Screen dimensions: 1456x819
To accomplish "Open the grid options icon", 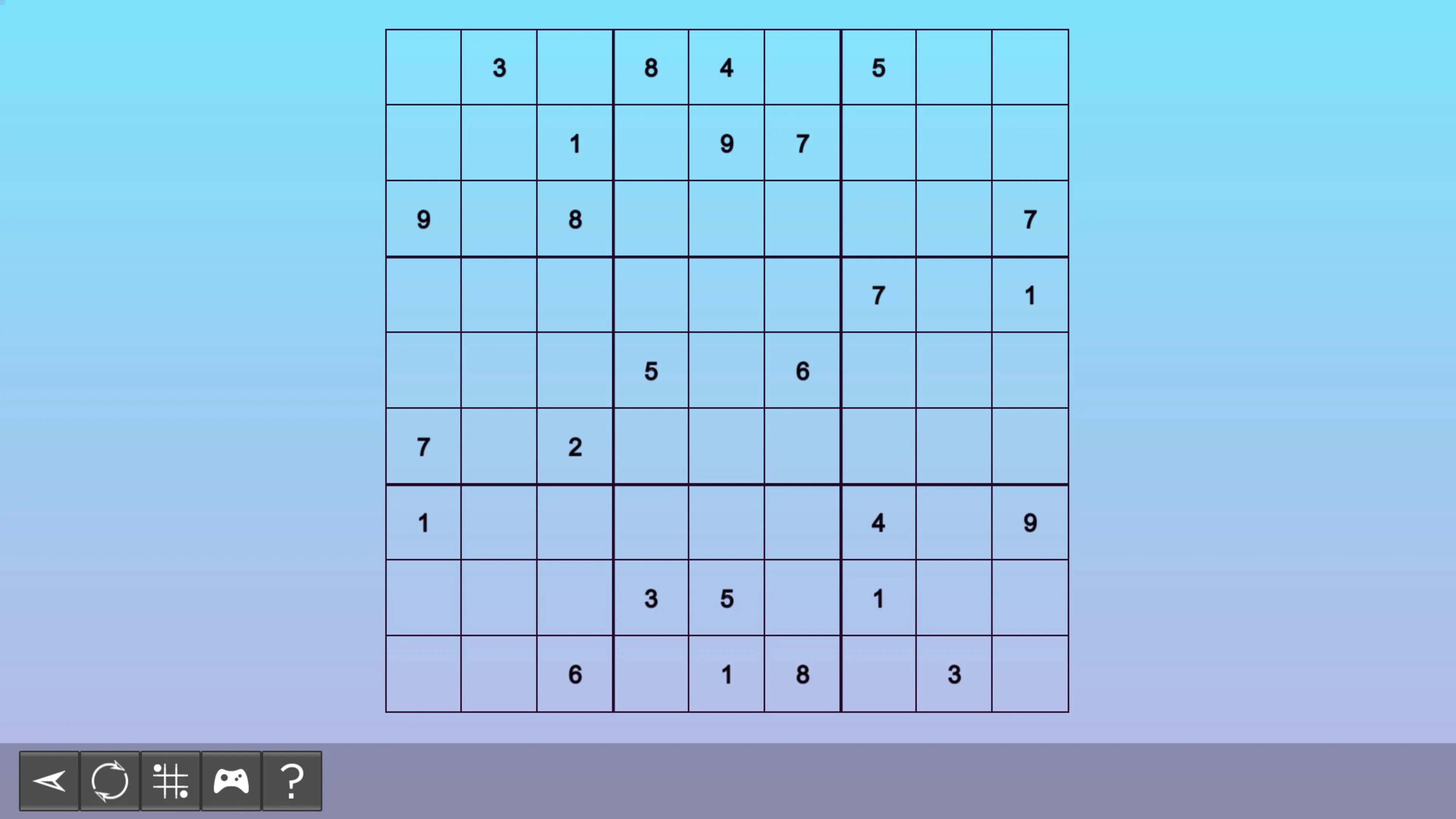I will click(171, 781).
